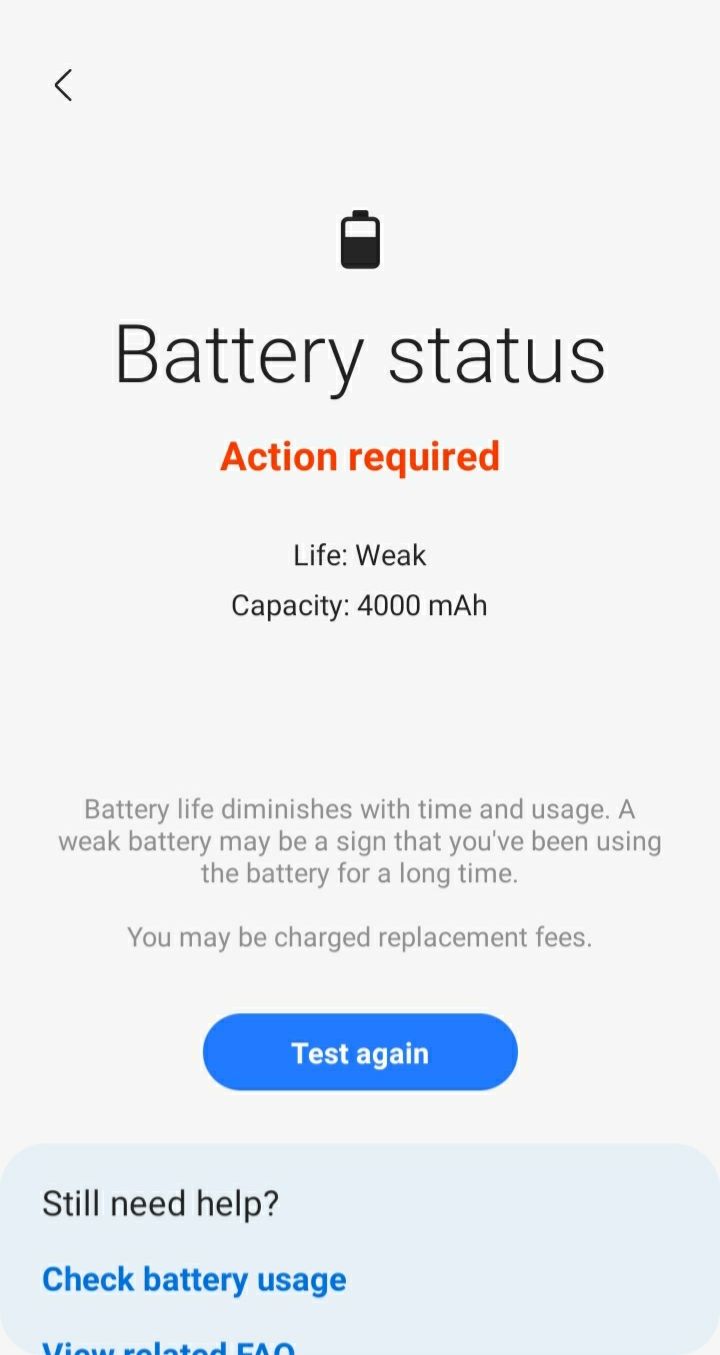The height and width of the screenshot is (1355, 720).
Task: Select the replacement fees notice
Action: click(x=360, y=937)
